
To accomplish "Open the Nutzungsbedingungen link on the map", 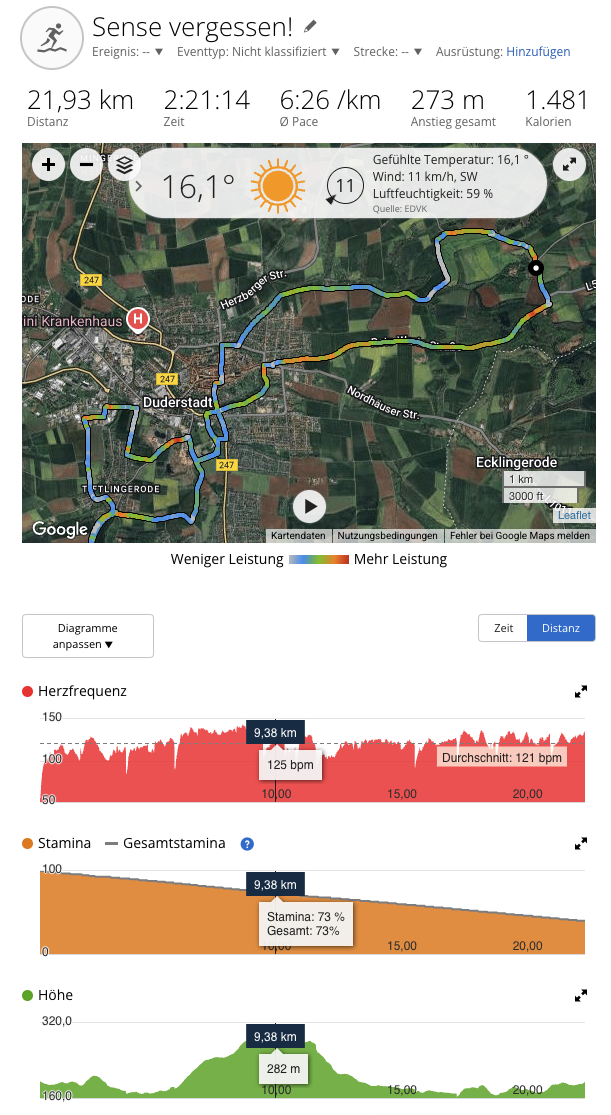I will (x=387, y=535).
